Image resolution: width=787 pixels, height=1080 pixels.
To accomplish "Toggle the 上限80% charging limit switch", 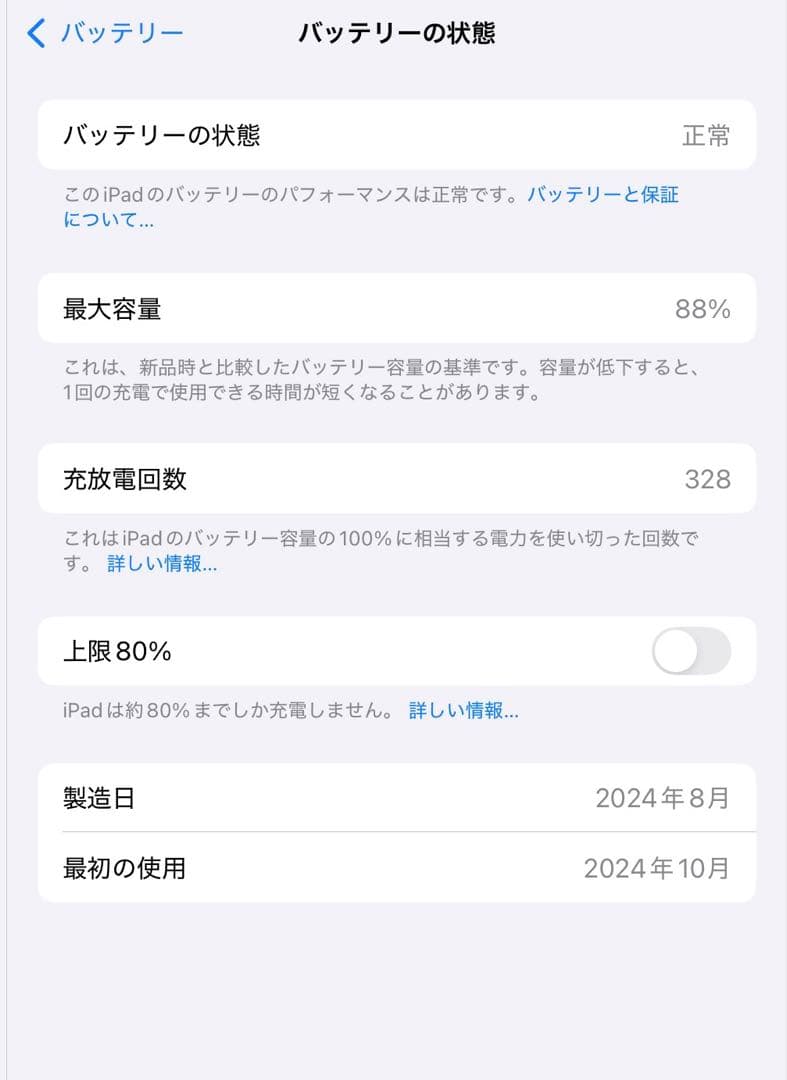I will [691, 651].
